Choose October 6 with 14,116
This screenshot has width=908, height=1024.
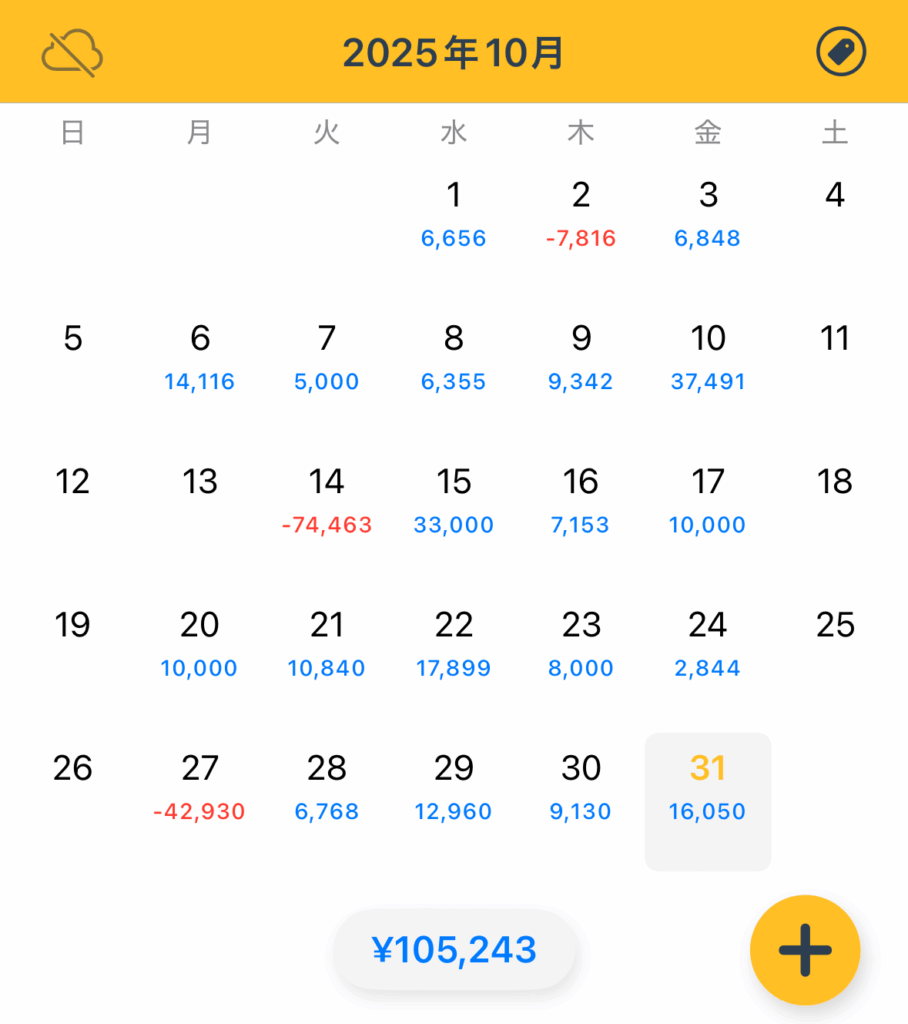click(200, 356)
